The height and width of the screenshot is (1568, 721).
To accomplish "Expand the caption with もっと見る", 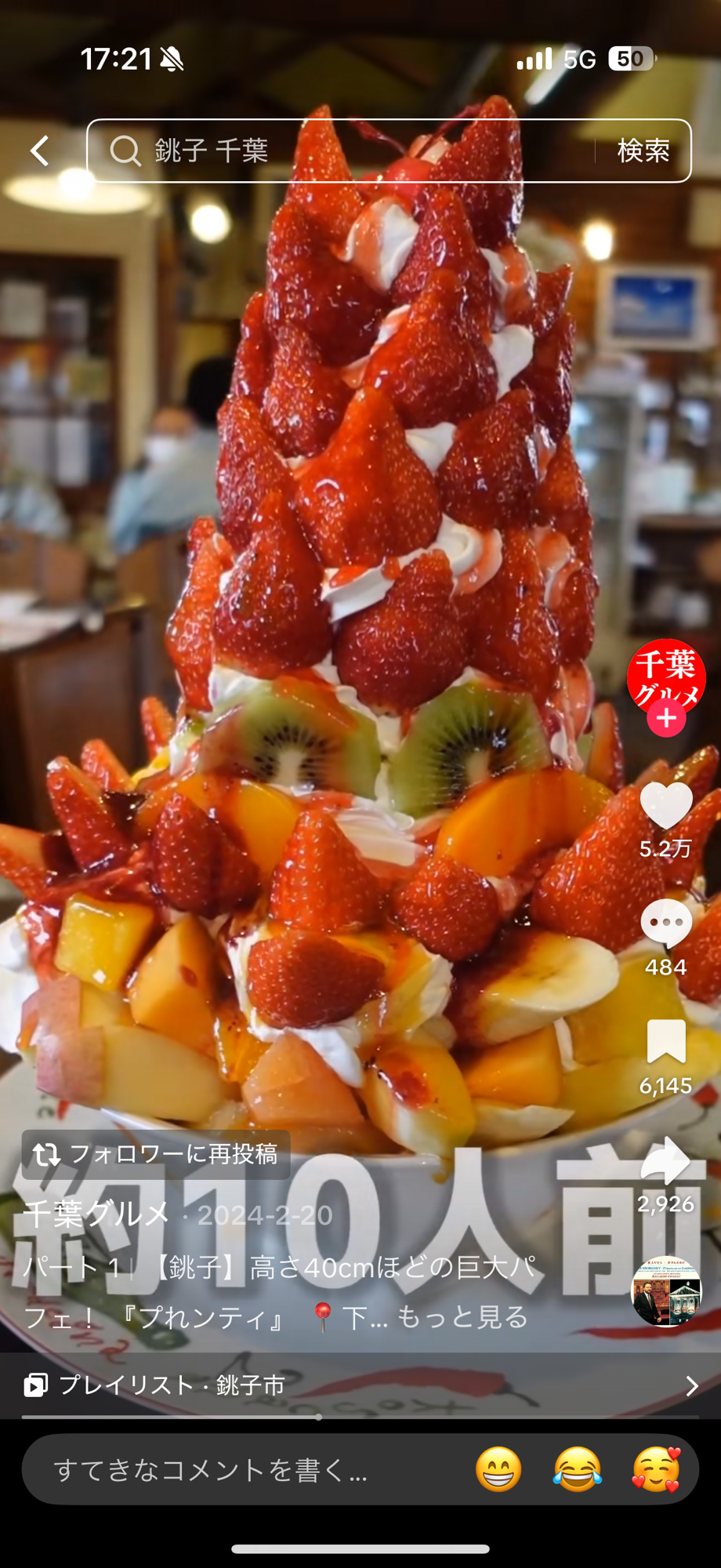I will click(x=462, y=1317).
